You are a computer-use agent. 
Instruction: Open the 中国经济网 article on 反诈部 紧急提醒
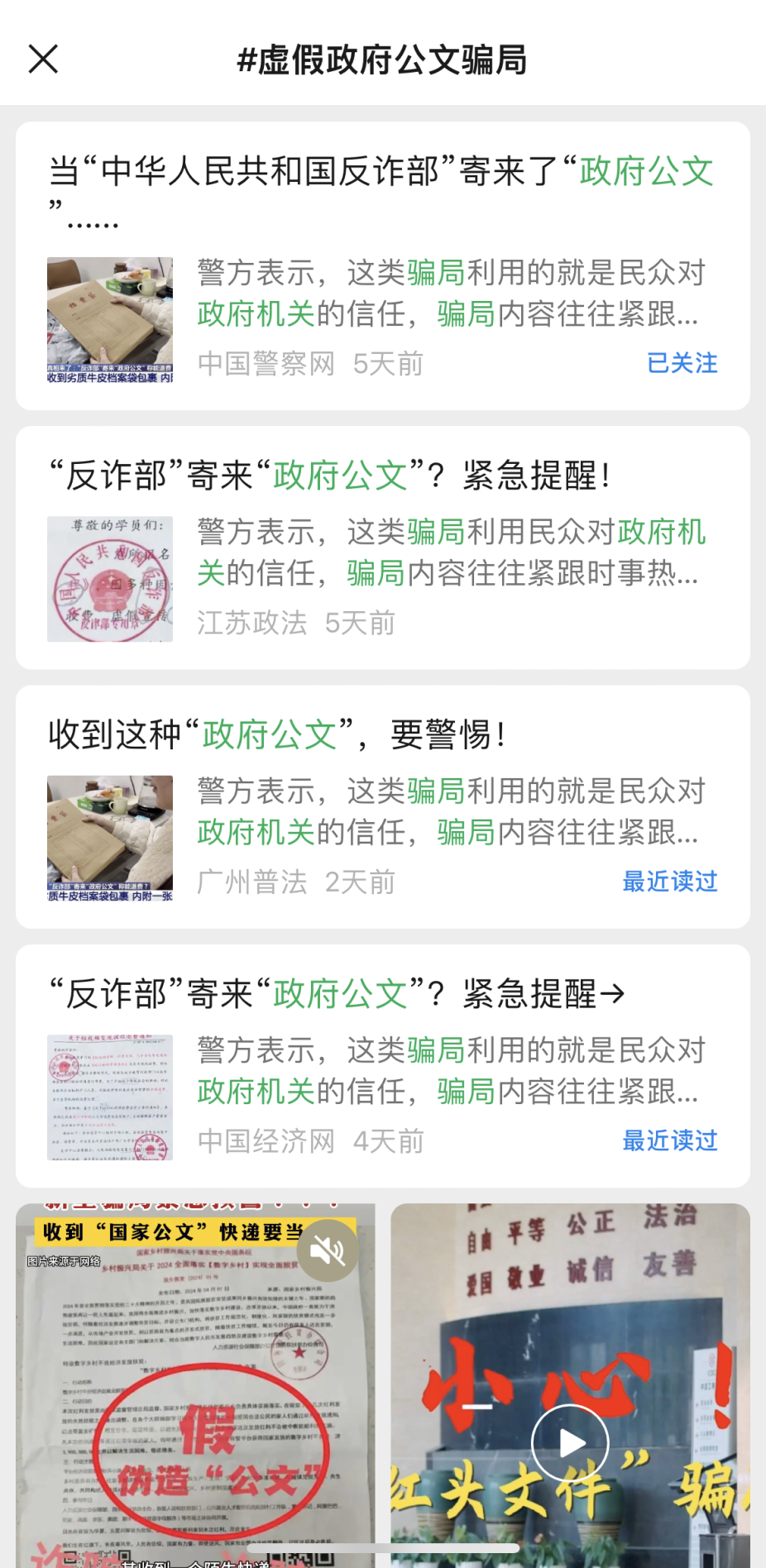383,1066
